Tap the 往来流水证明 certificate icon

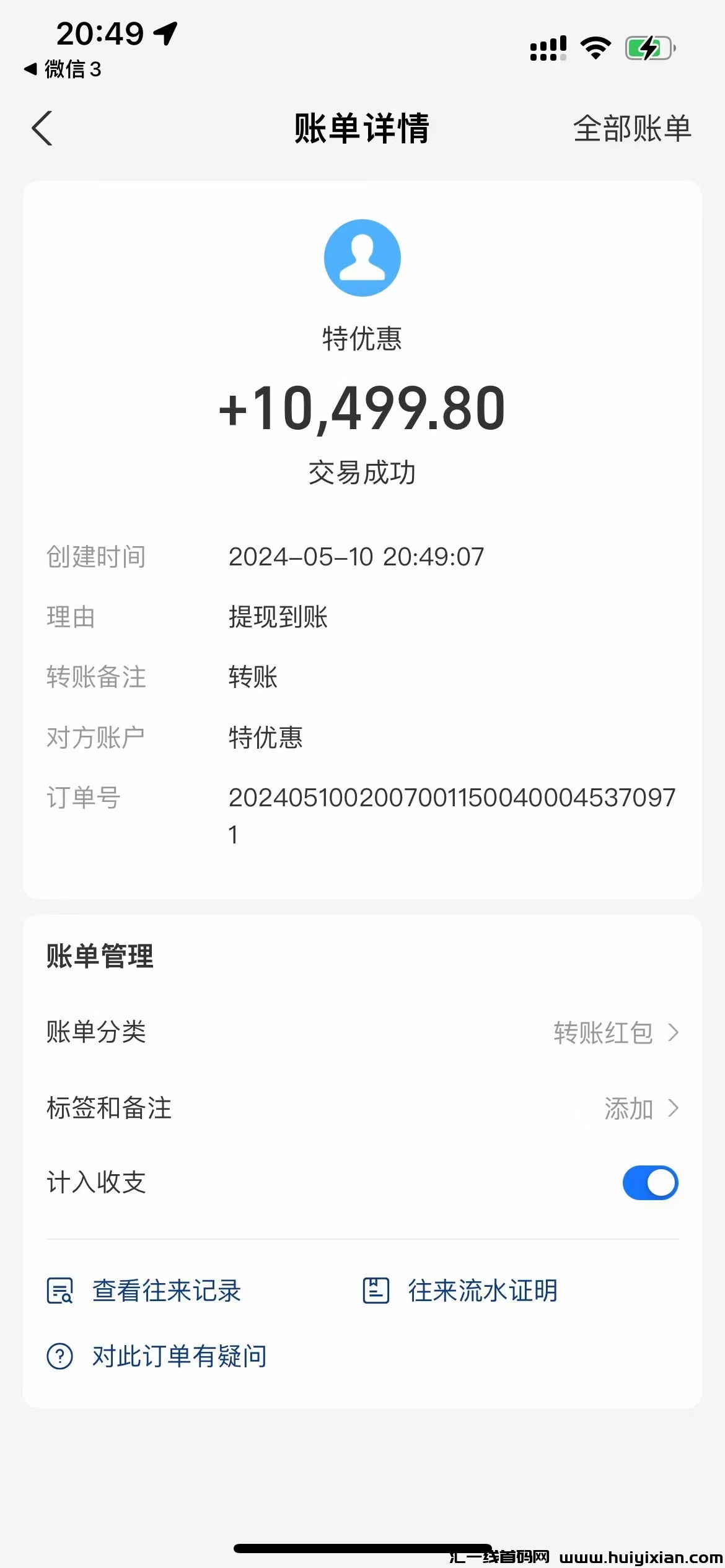tap(377, 1291)
